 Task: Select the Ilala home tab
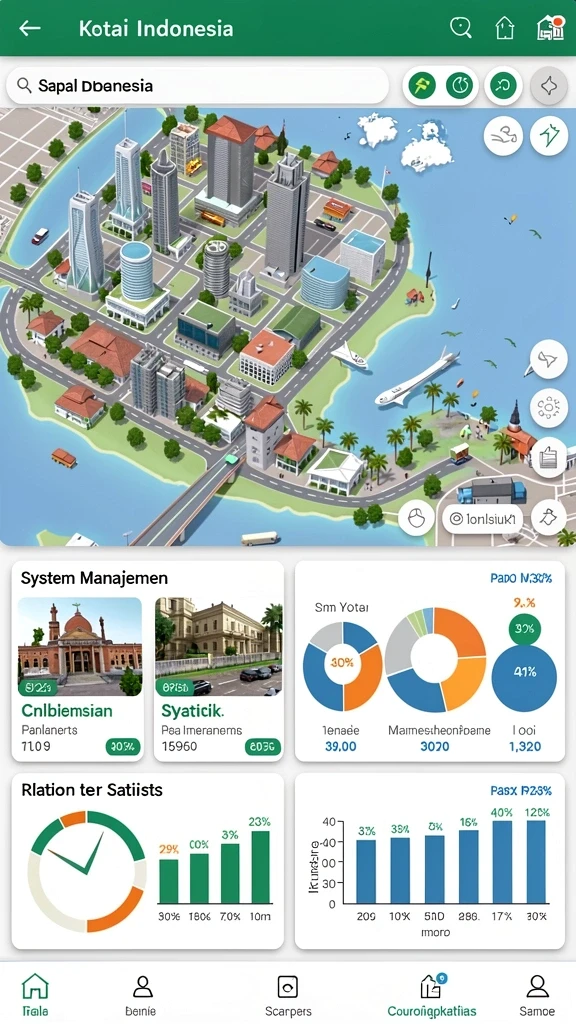[35, 996]
